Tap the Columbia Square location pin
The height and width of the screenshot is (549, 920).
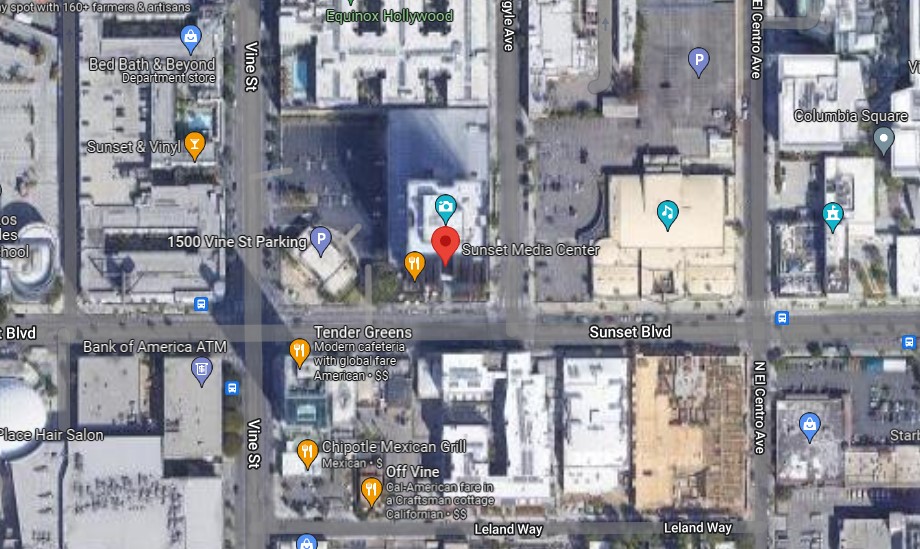pos(883,139)
